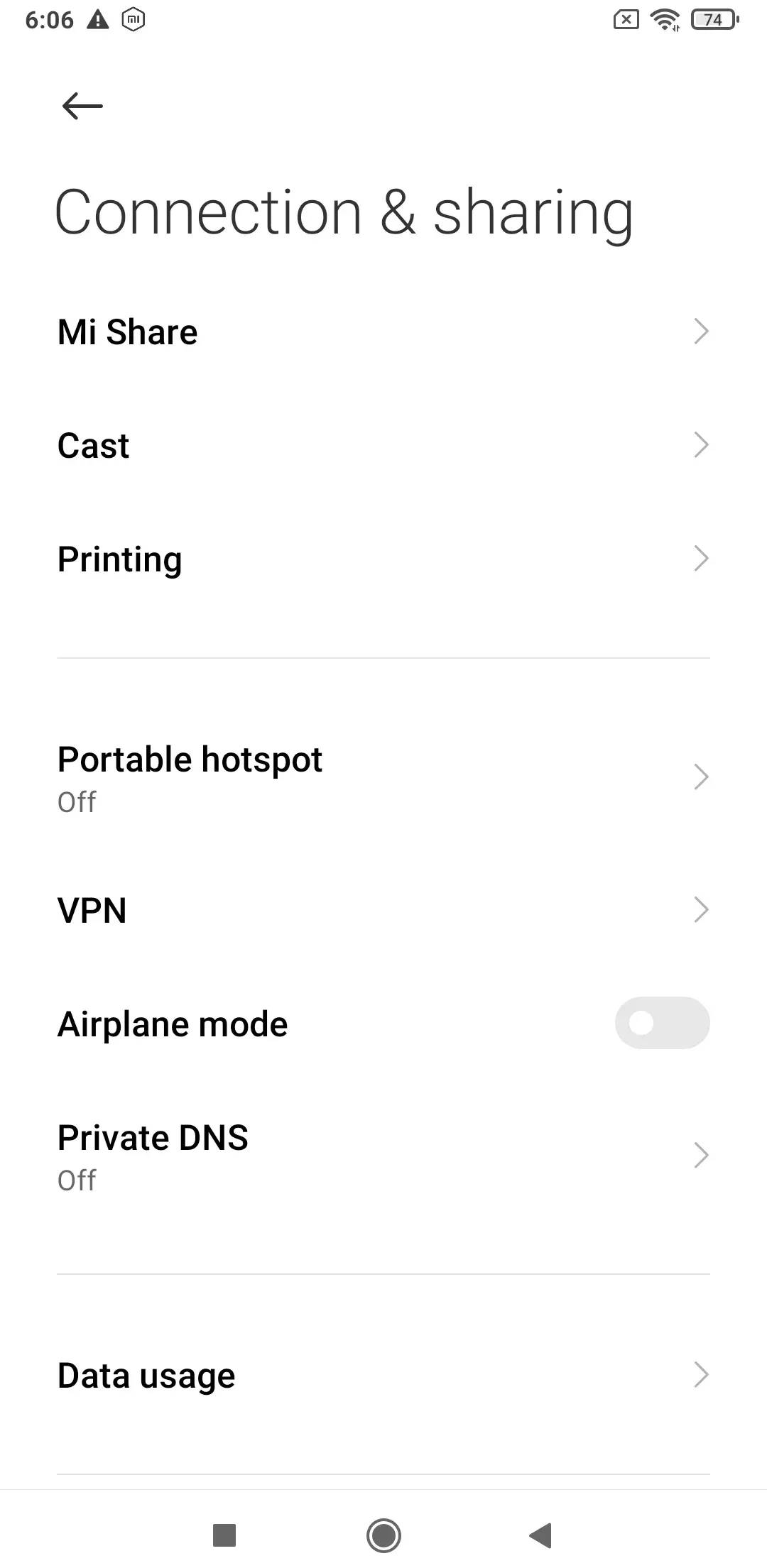This screenshot has width=767, height=1568.
Task: Click the Wi-Fi signal icon in status bar
Action: [x=664, y=19]
